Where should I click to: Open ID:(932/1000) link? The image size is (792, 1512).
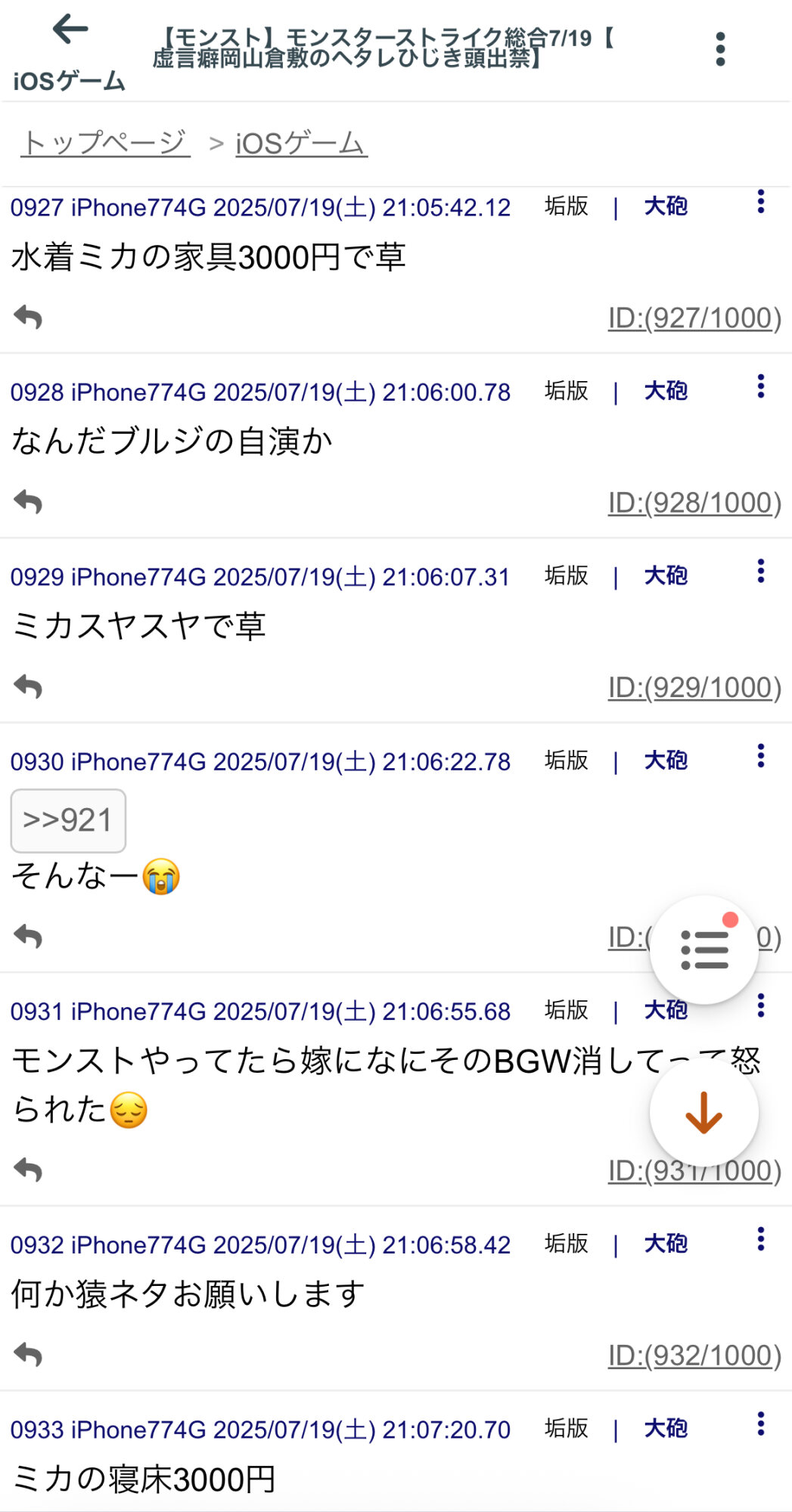(x=694, y=1356)
